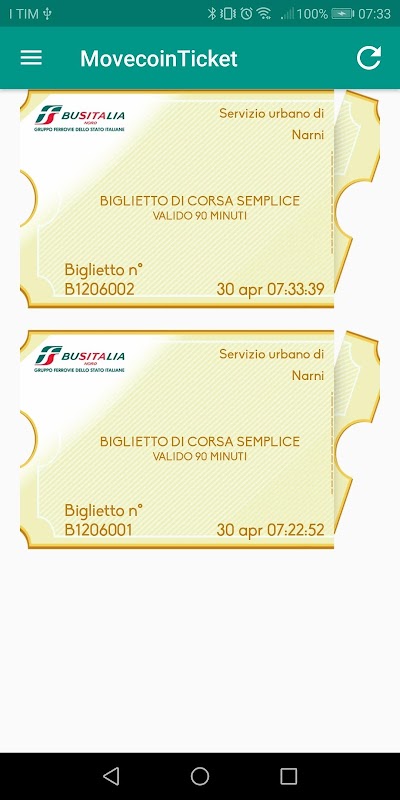Refresh the ticket list
This screenshot has height=800, width=400.
368,58
